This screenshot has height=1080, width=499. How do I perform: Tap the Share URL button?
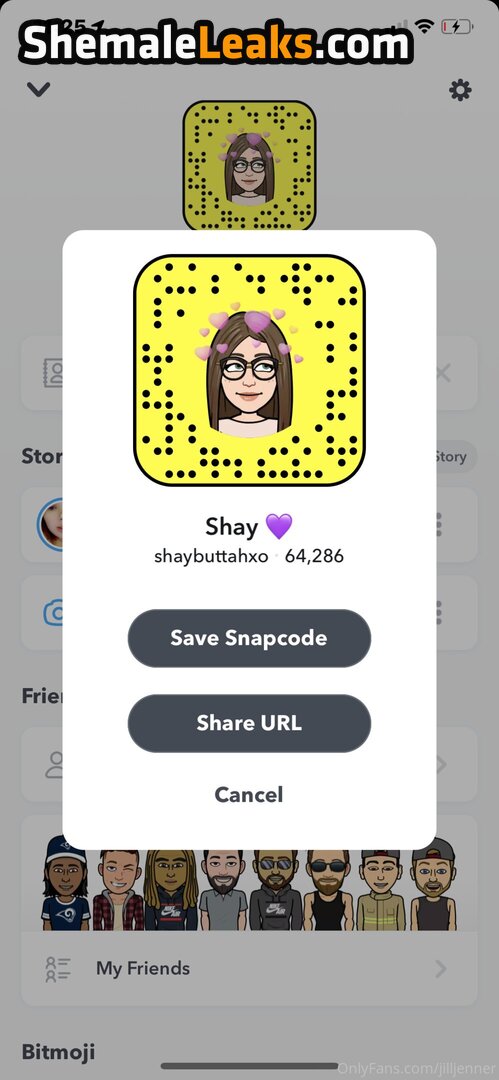coord(249,723)
